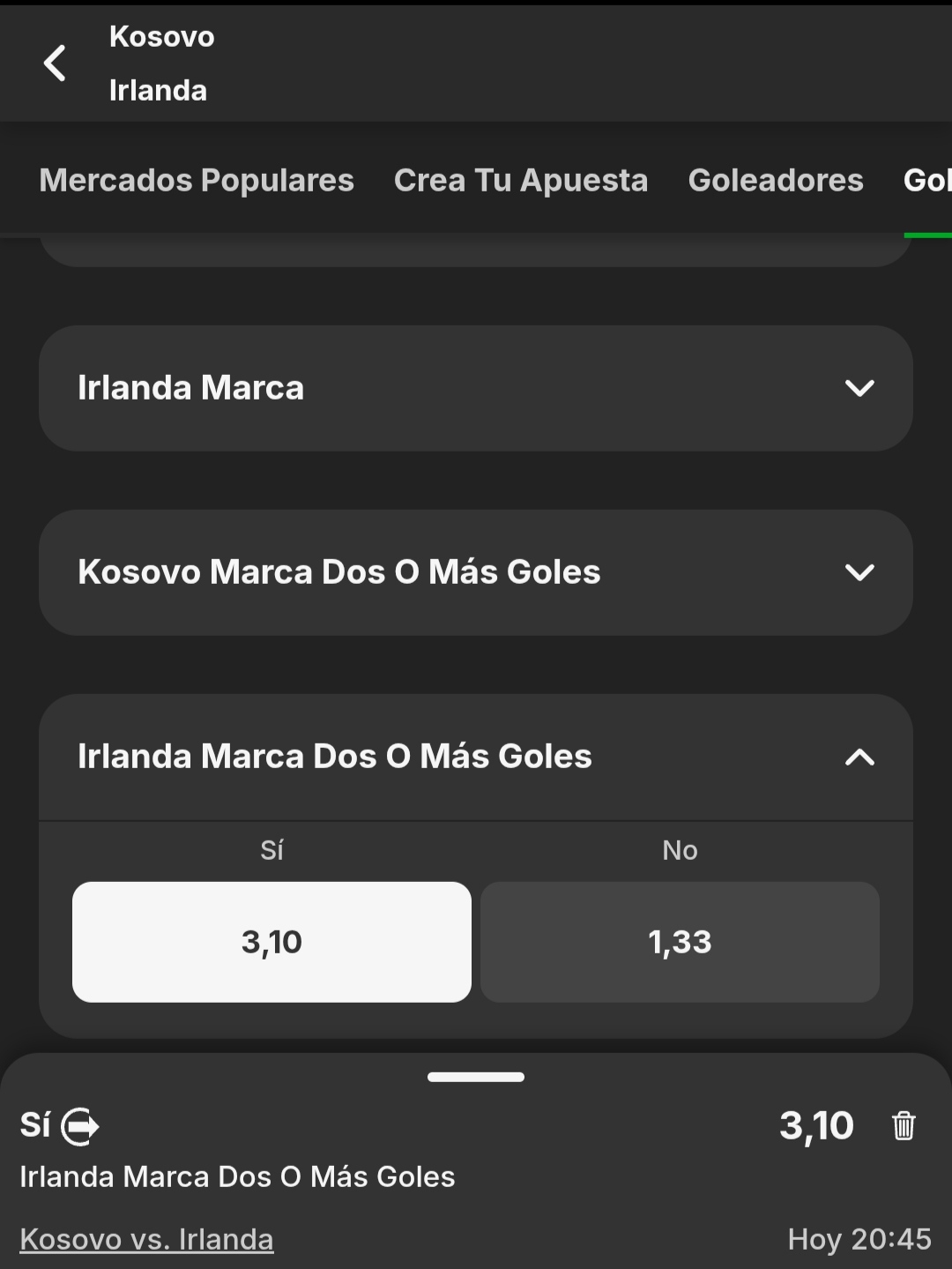This screenshot has height=1269, width=952.
Task: Select the No odds 1,33 button
Action: [x=680, y=942]
